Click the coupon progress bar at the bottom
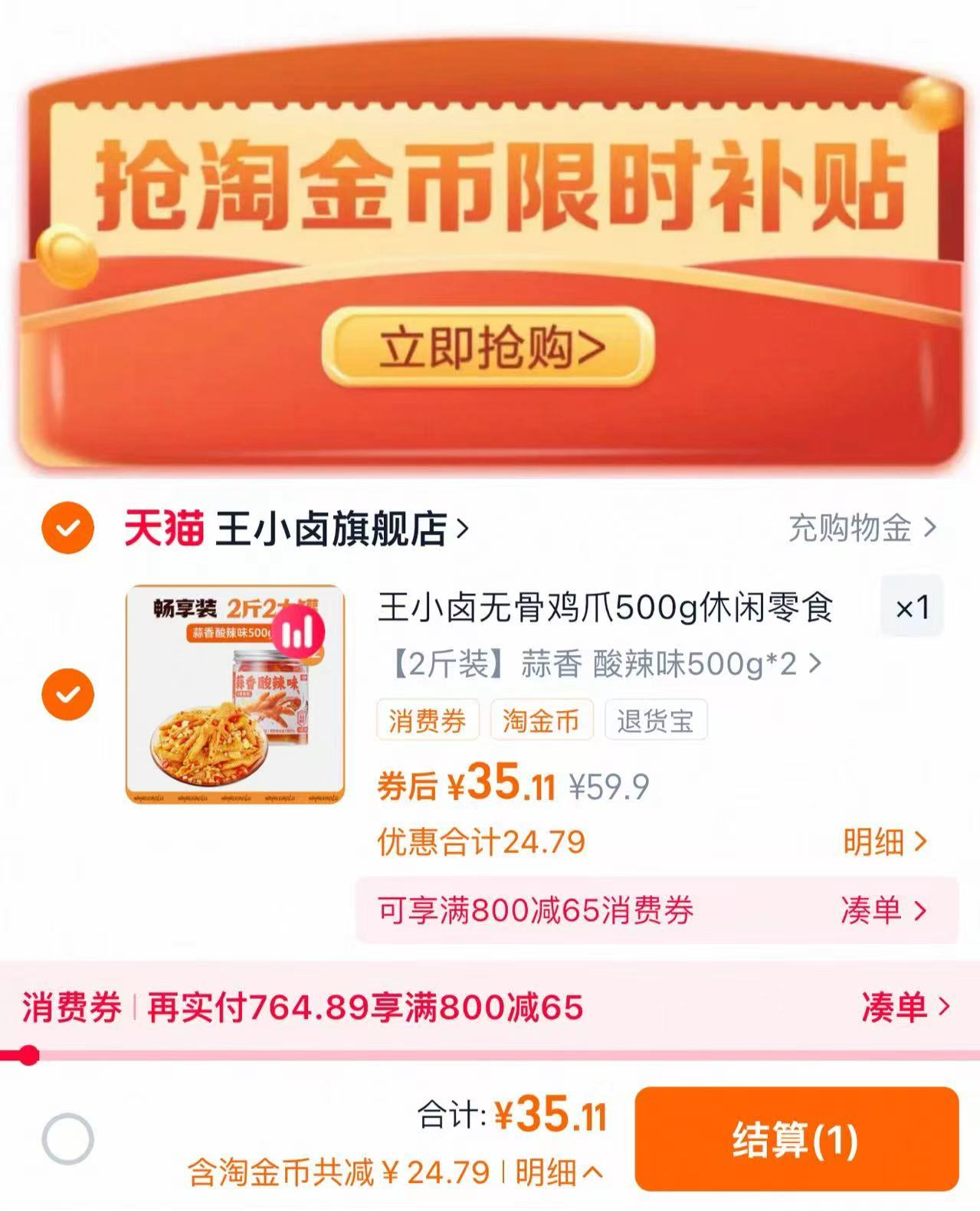The width and height of the screenshot is (980, 1212). tap(306, 1054)
